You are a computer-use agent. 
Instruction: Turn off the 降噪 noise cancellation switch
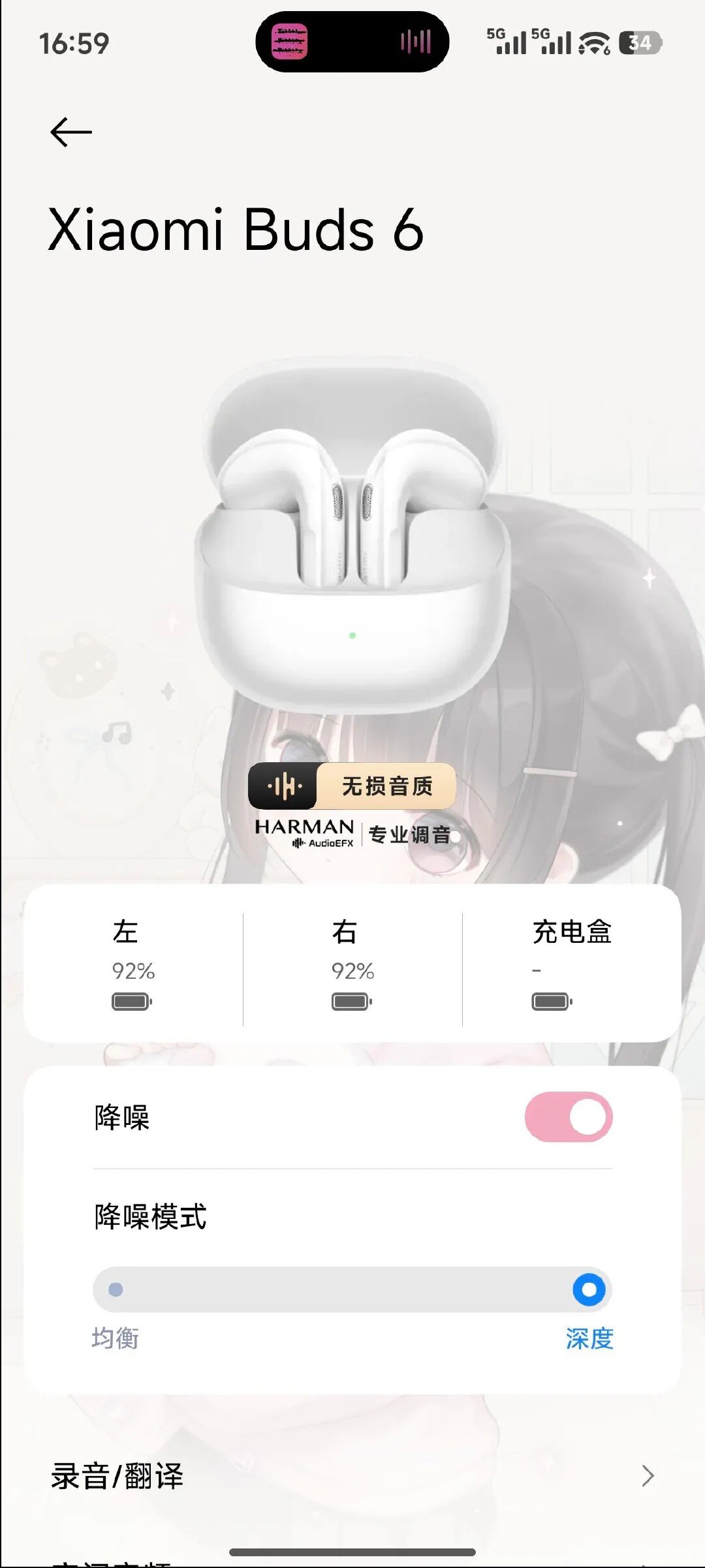click(x=568, y=1117)
